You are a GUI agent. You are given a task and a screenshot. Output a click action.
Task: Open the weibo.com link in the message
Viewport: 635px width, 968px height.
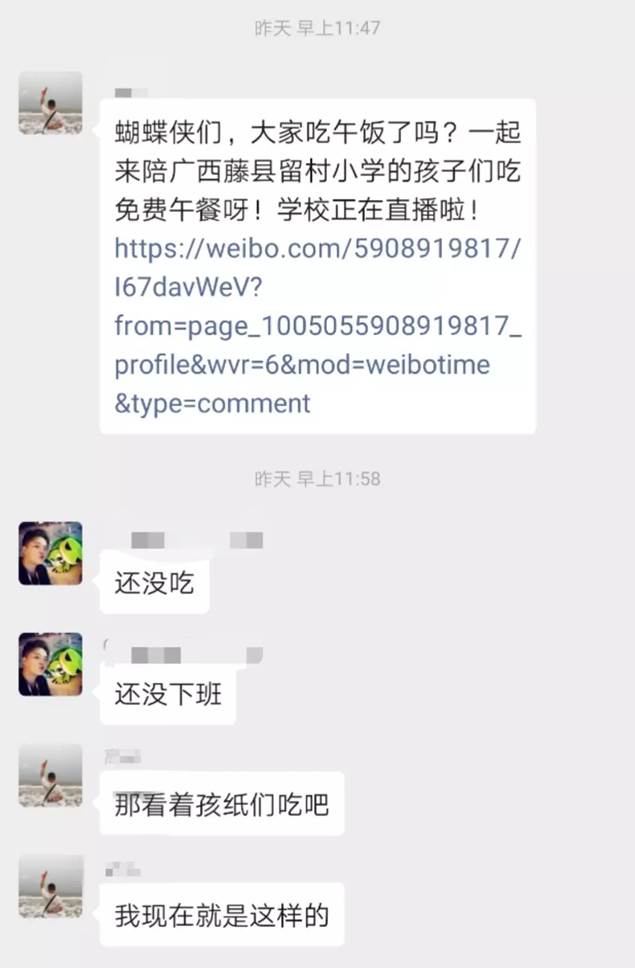coord(315,326)
